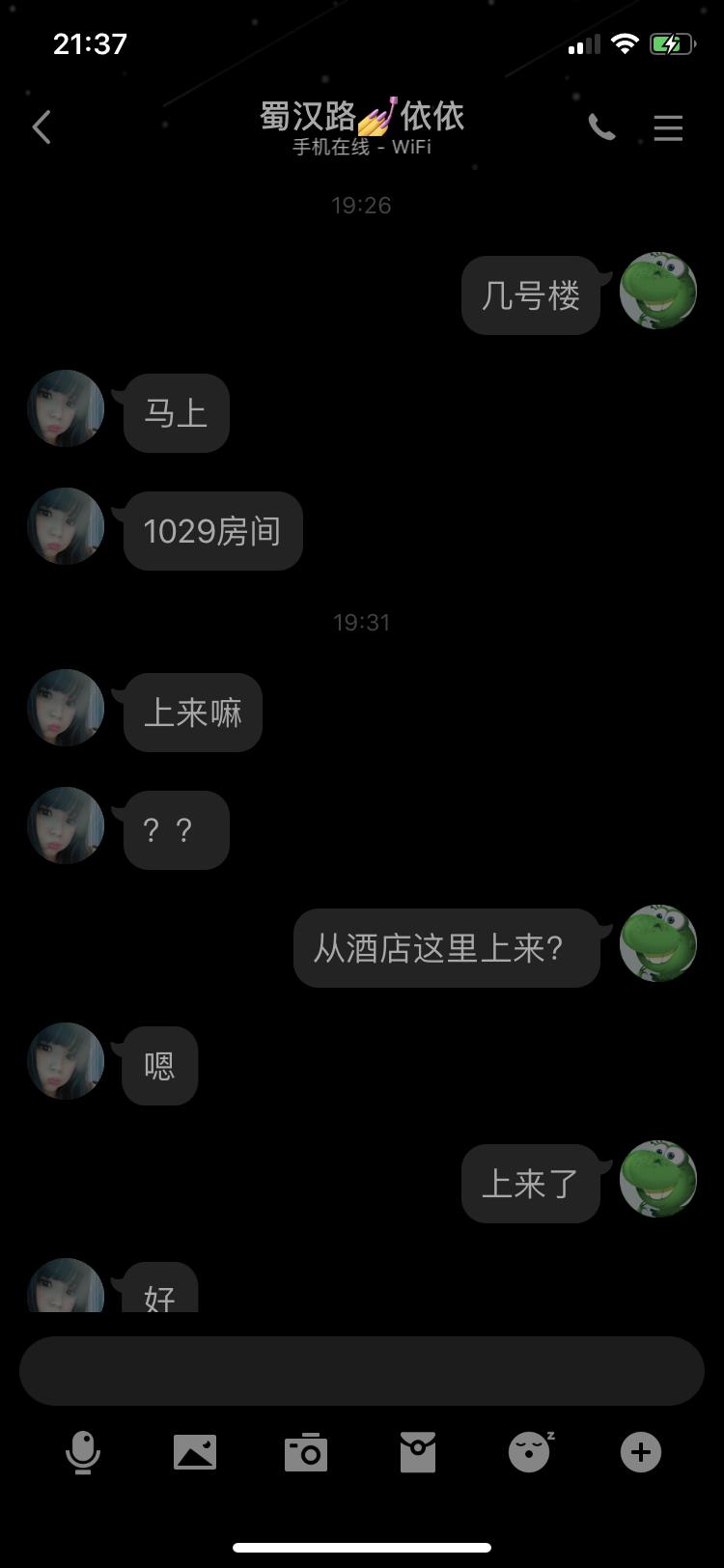
Task: Open the emoji sticker panel
Action: [x=530, y=1452]
